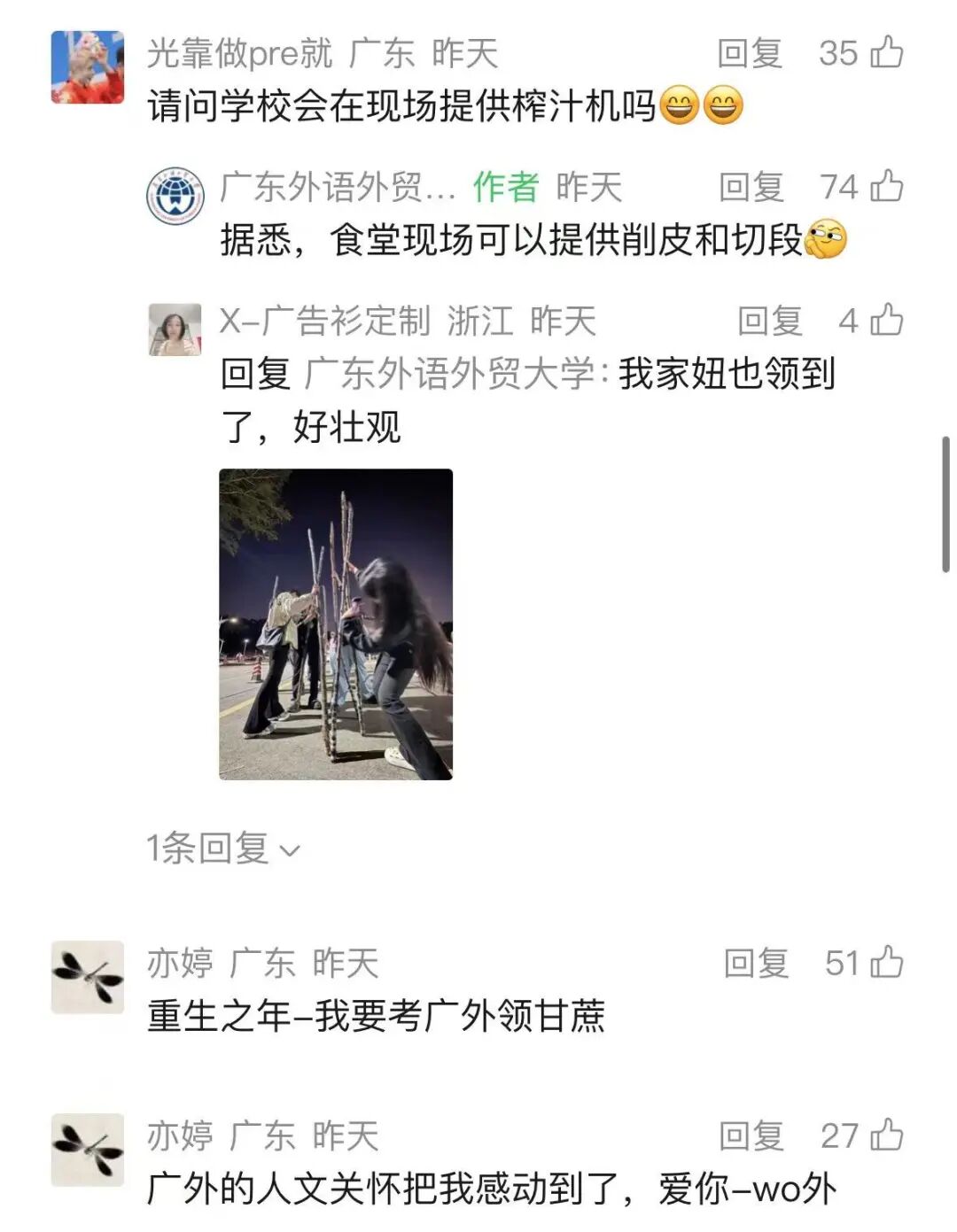957x1232 pixels.
Task: Like 亦婷's comment about 人文关怀
Action: [x=886, y=1135]
